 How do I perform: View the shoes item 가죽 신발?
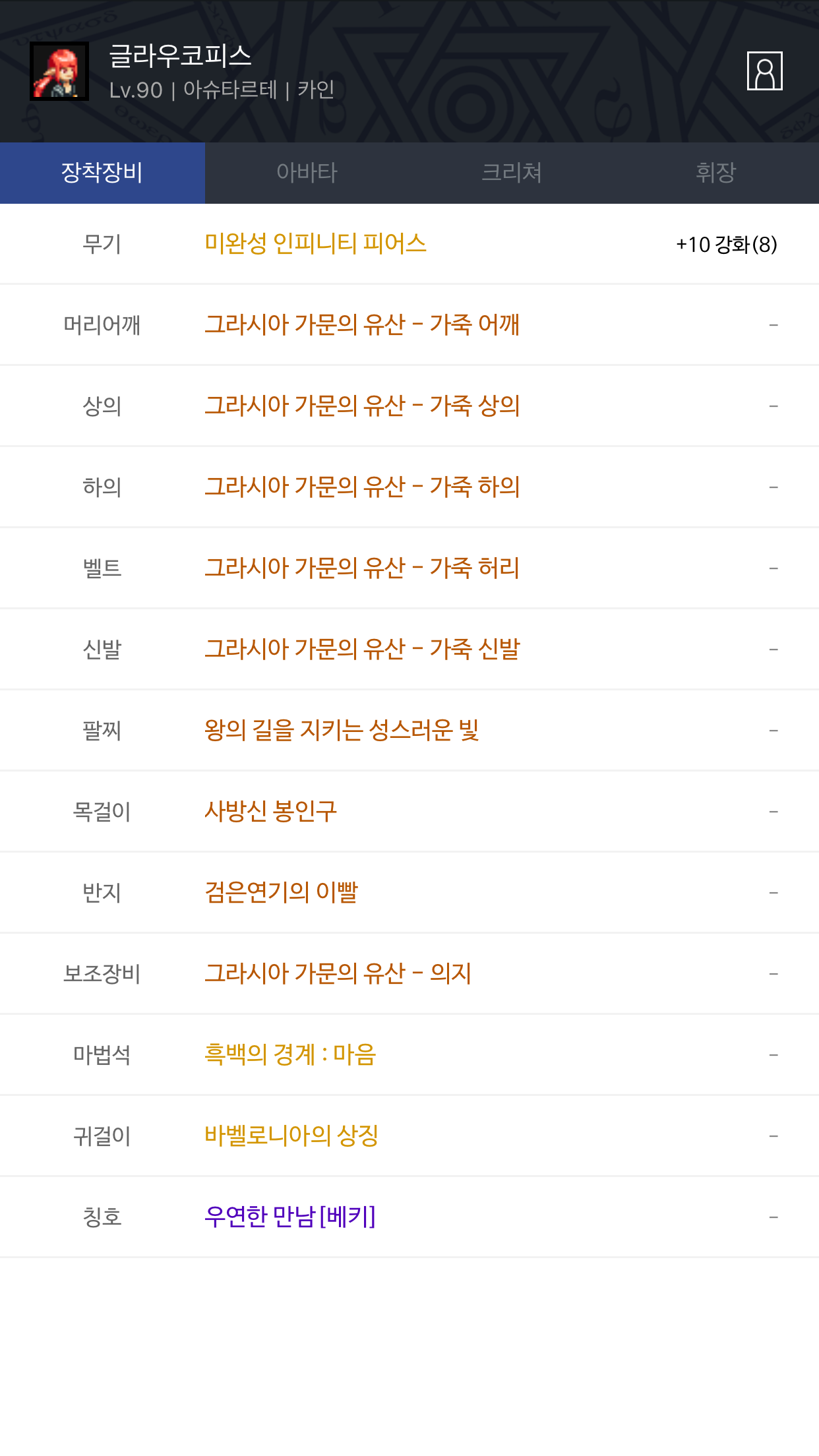coord(362,650)
